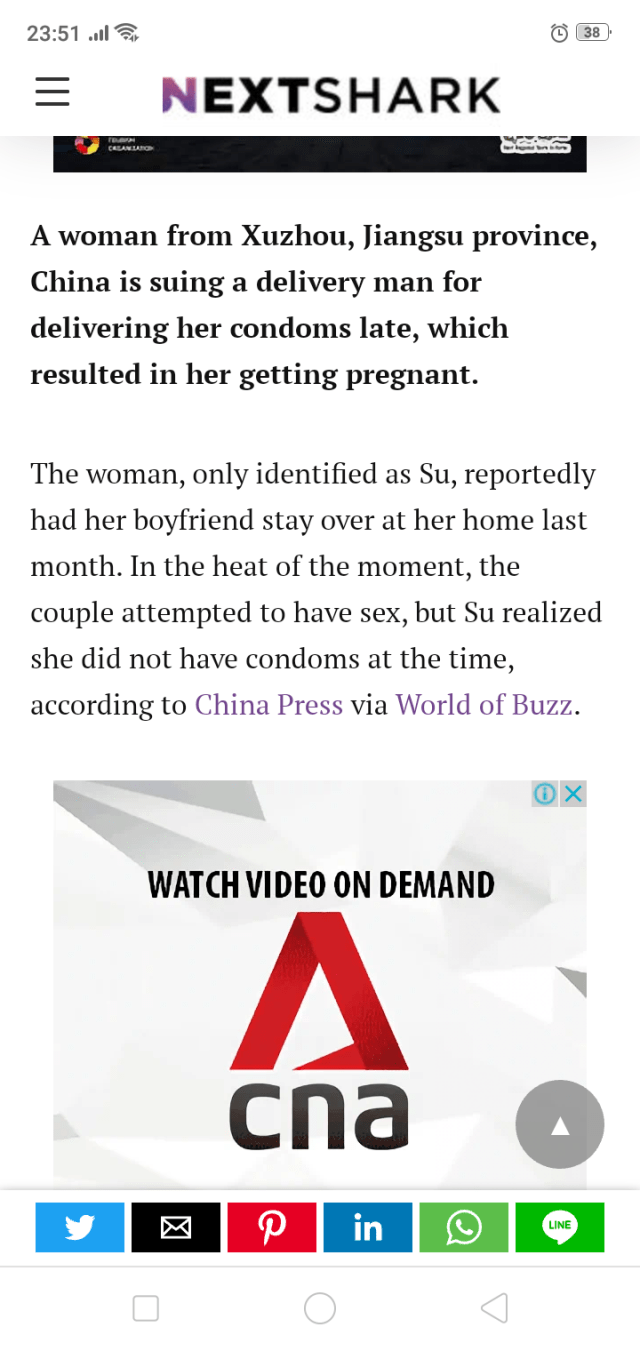This screenshot has height=1351, width=640.
Task: Tap the system back button
Action: 494,1308
